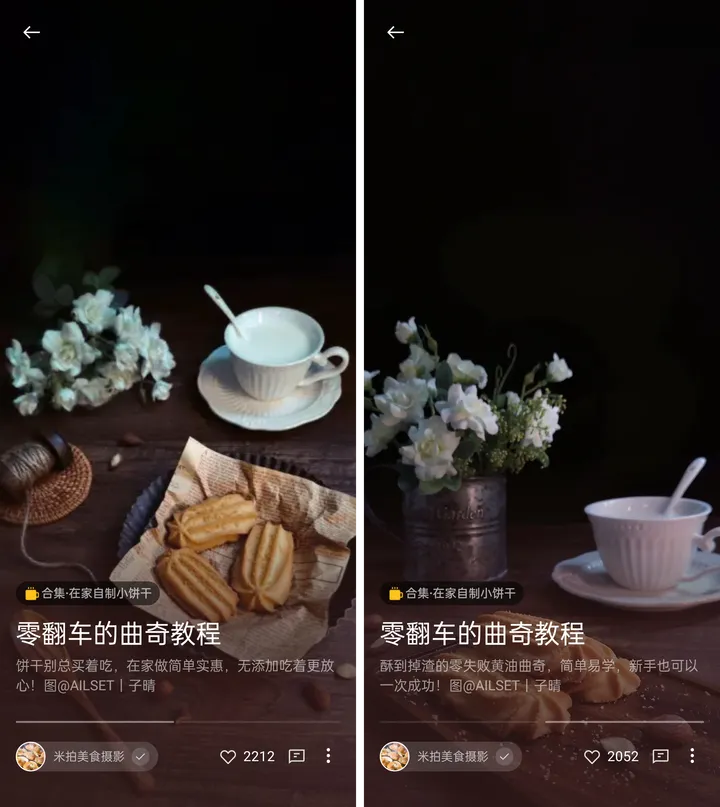This screenshot has height=807, width=720.
Task: Open comments next to the 2212 count
Action: point(297,756)
